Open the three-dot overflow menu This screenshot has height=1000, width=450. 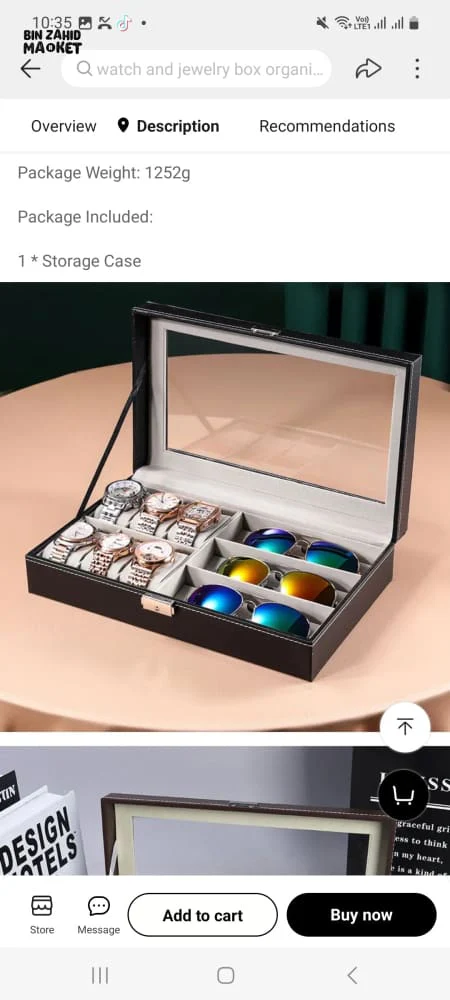click(417, 69)
